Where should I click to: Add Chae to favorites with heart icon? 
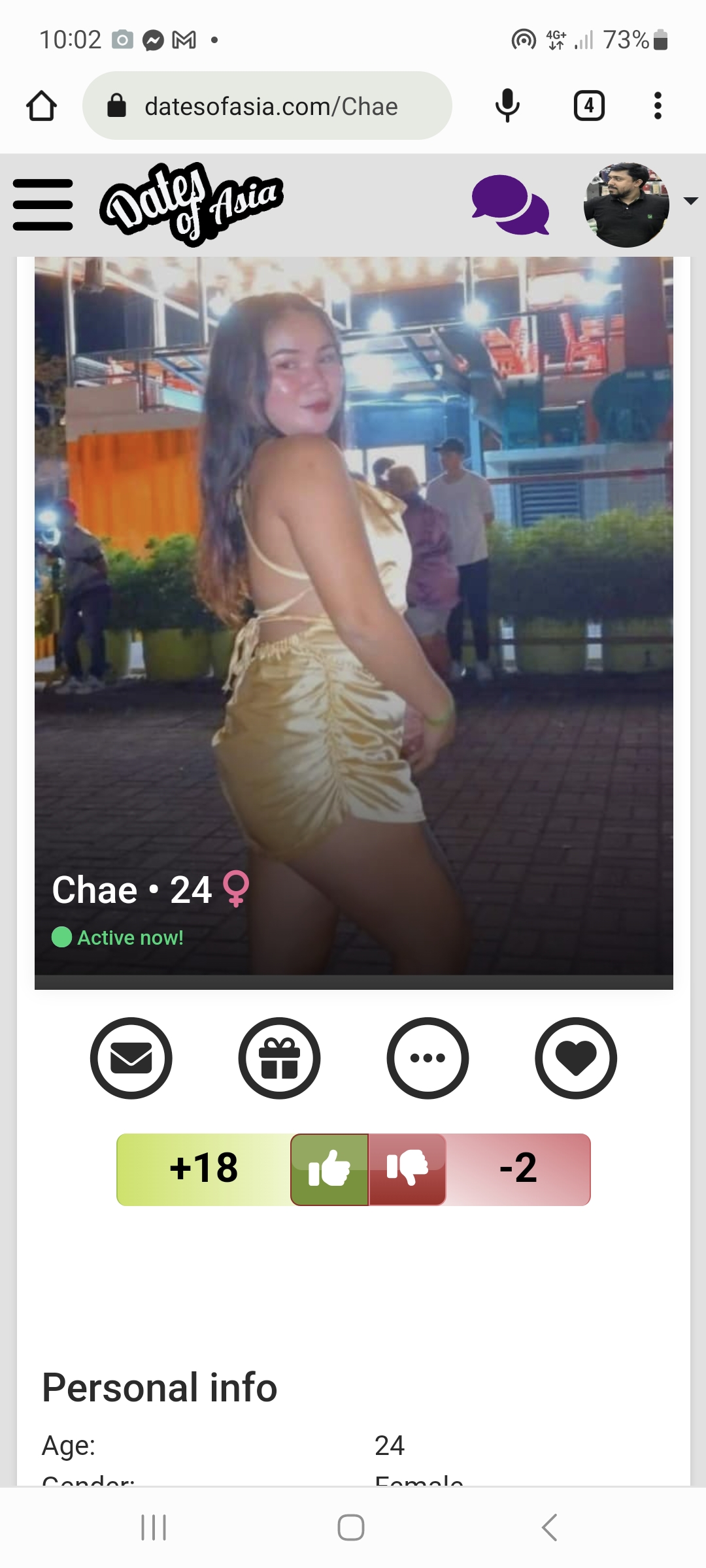pos(576,1058)
